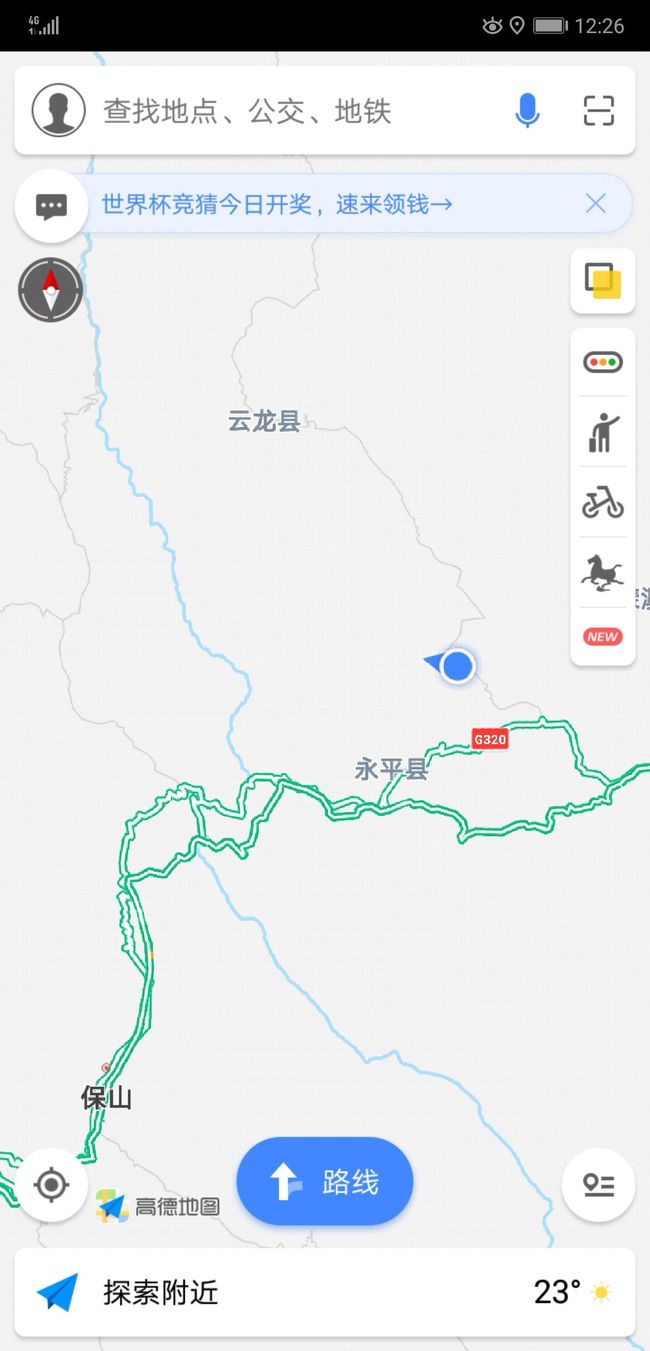Recenter map on my location
The width and height of the screenshot is (650, 1351).
point(51,1186)
